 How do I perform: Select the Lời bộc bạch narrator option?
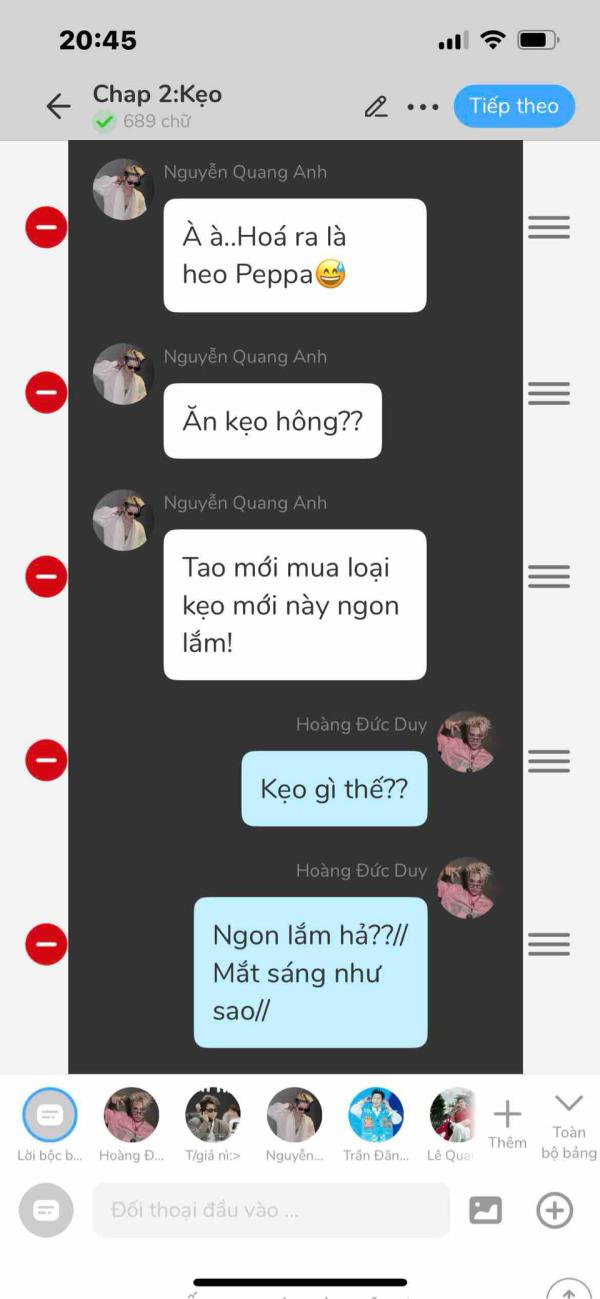pyautogui.click(x=50, y=1125)
